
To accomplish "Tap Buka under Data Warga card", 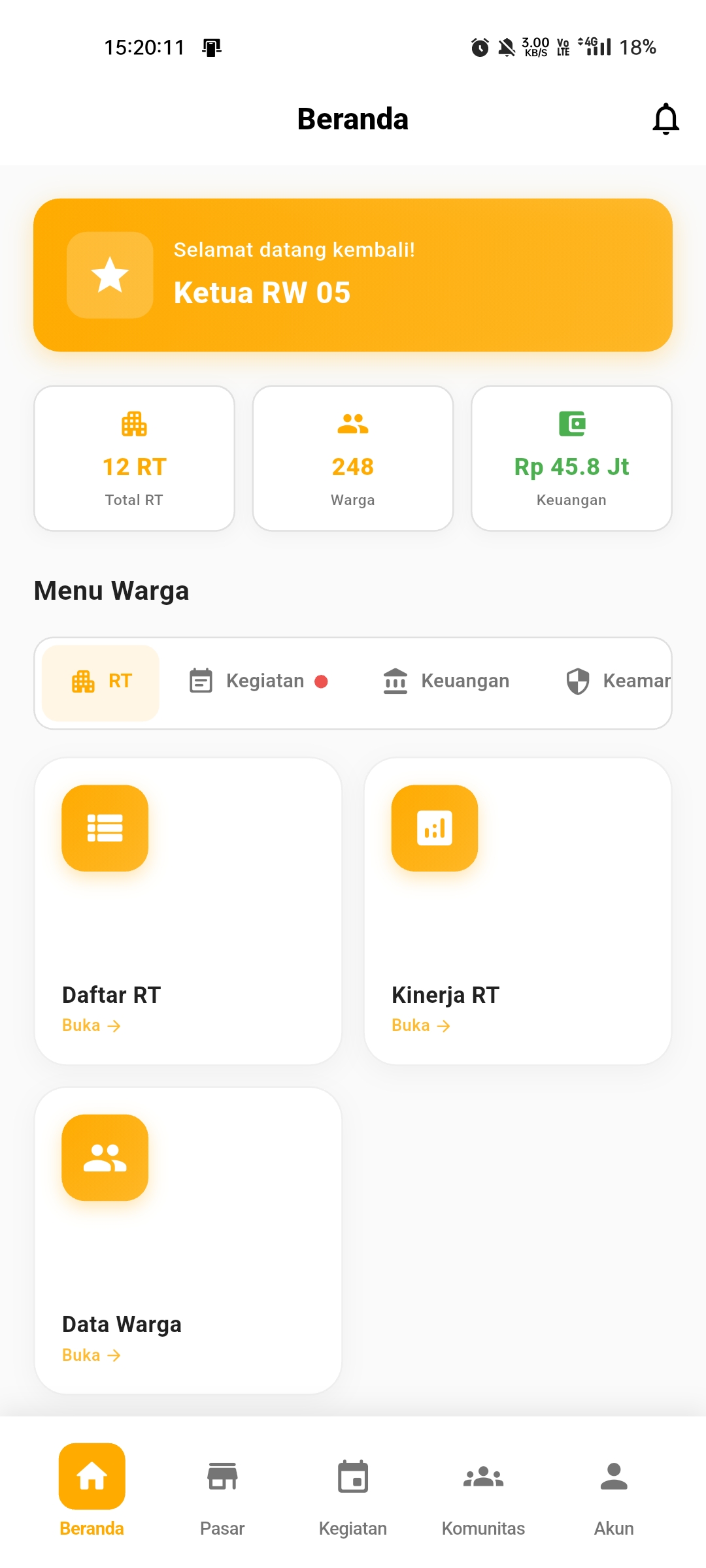I will pos(92,1355).
